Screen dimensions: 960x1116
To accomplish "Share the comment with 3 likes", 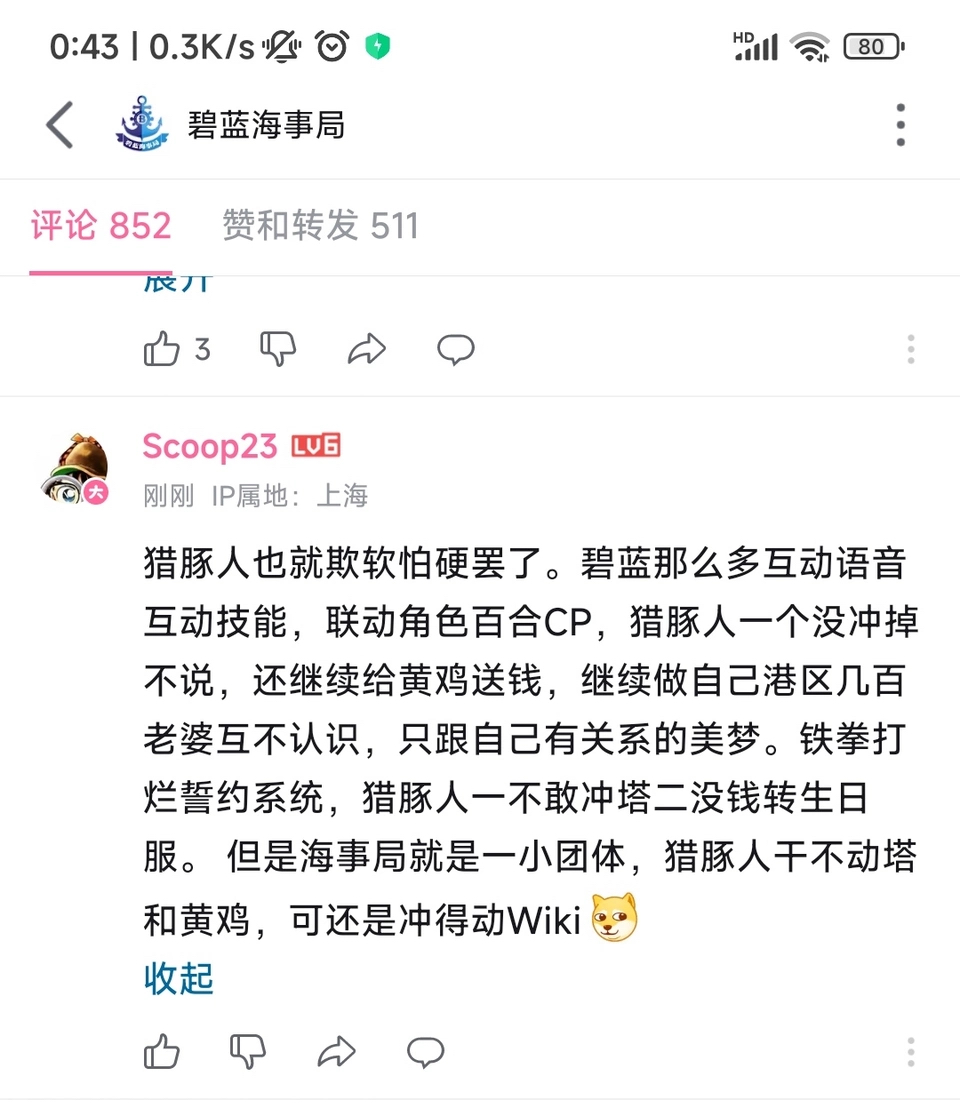I will point(367,349).
